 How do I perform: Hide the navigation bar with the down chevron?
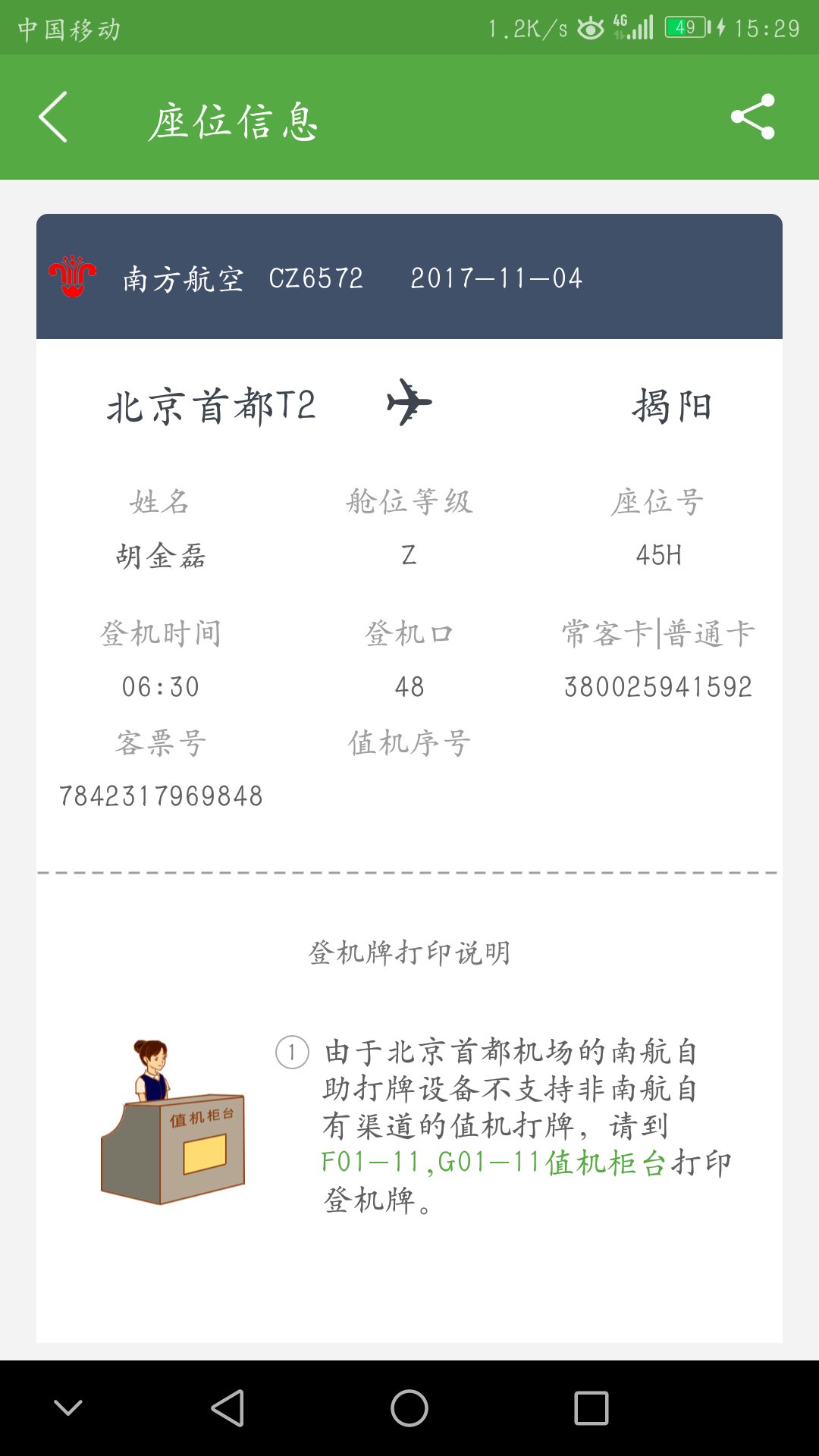click(x=68, y=1408)
